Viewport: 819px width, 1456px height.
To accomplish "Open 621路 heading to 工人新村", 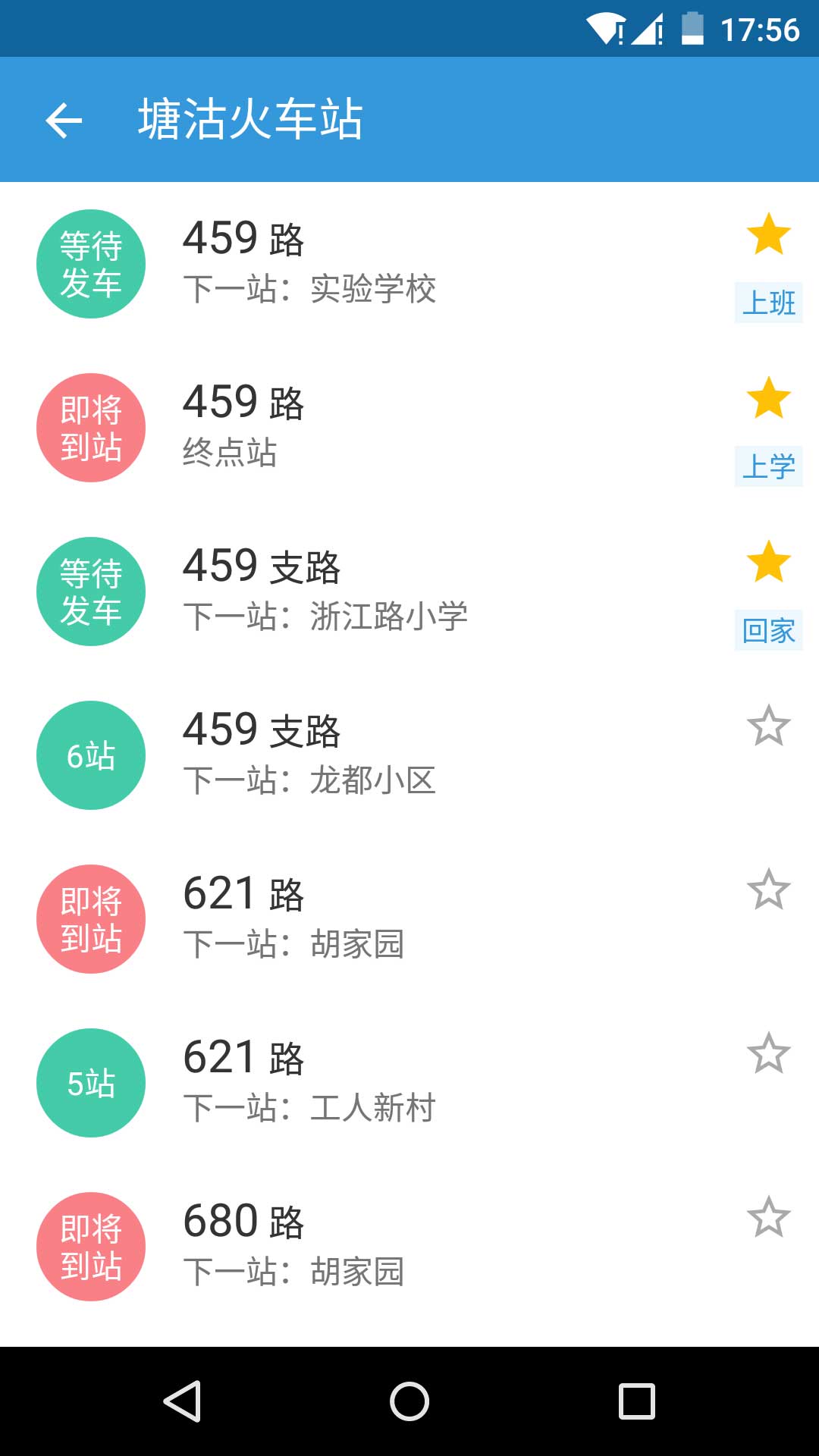I will coord(409,1083).
